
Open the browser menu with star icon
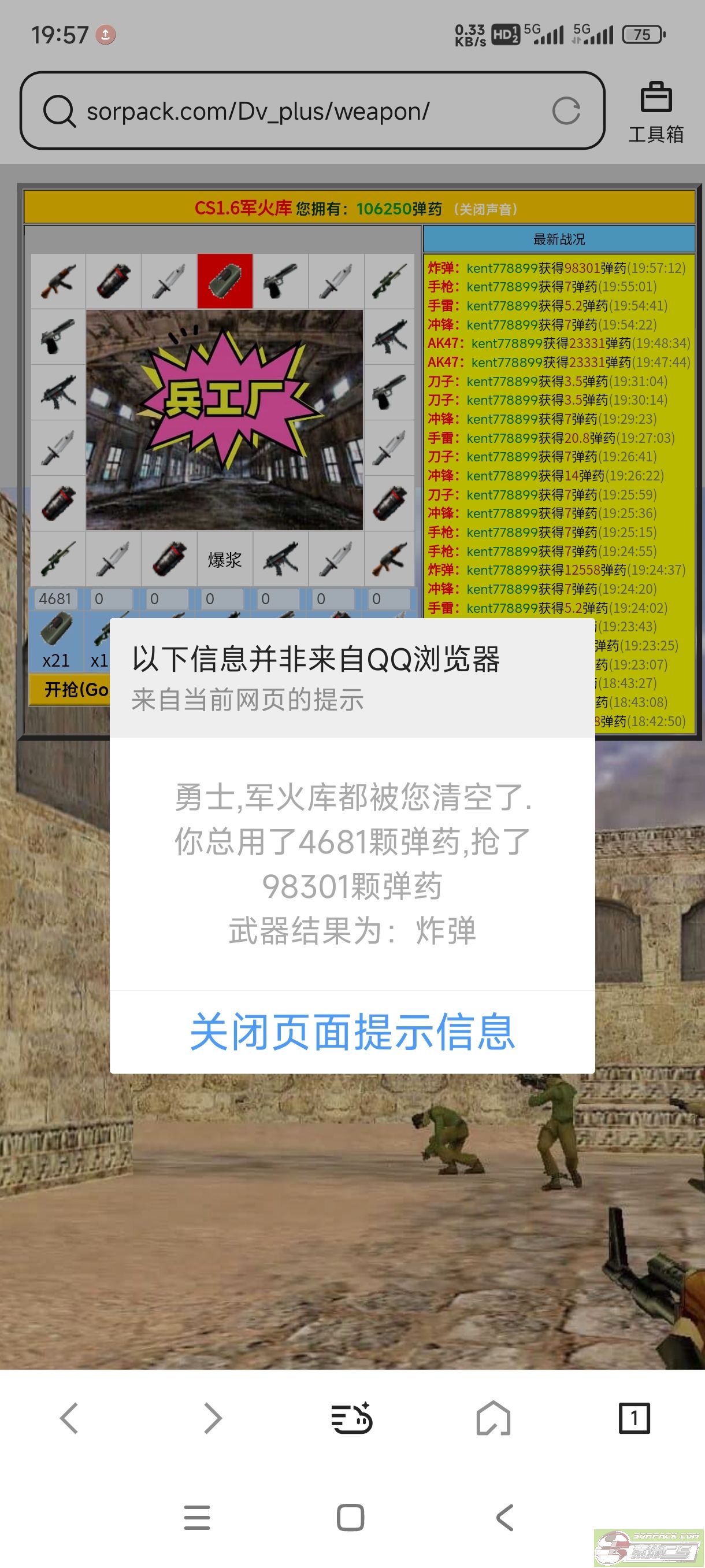[x=351, y=1418]
